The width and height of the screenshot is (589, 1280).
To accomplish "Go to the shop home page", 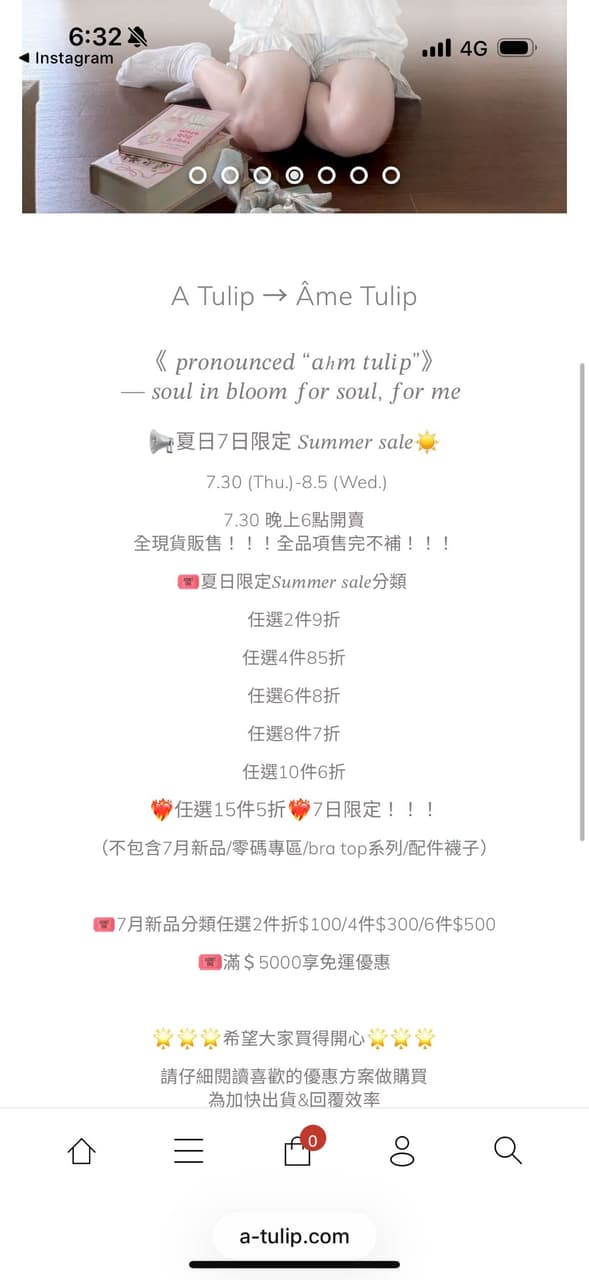I will pyautogui.click(x=81, y=1151).
